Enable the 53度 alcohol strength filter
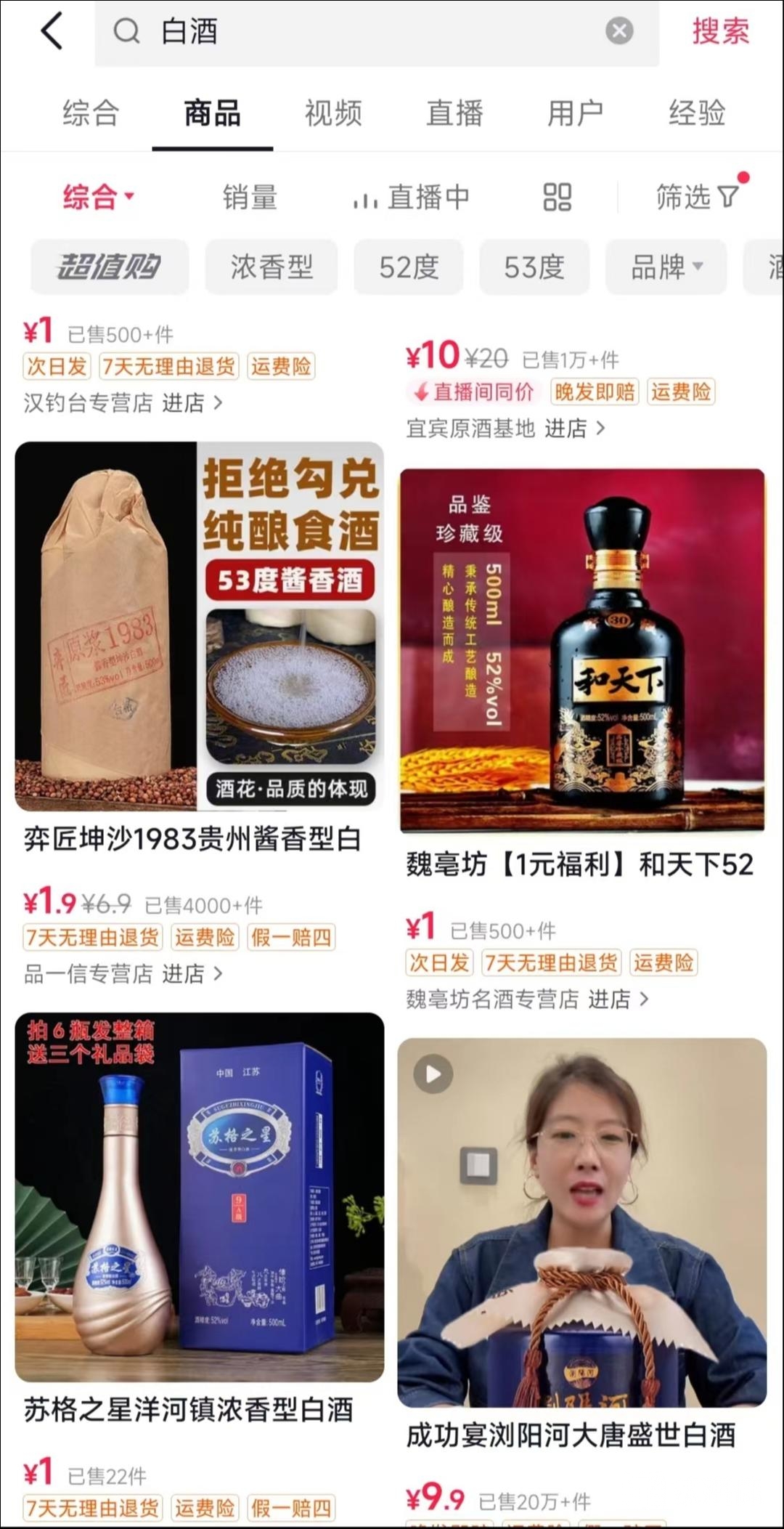 click(x=534, y=267)
